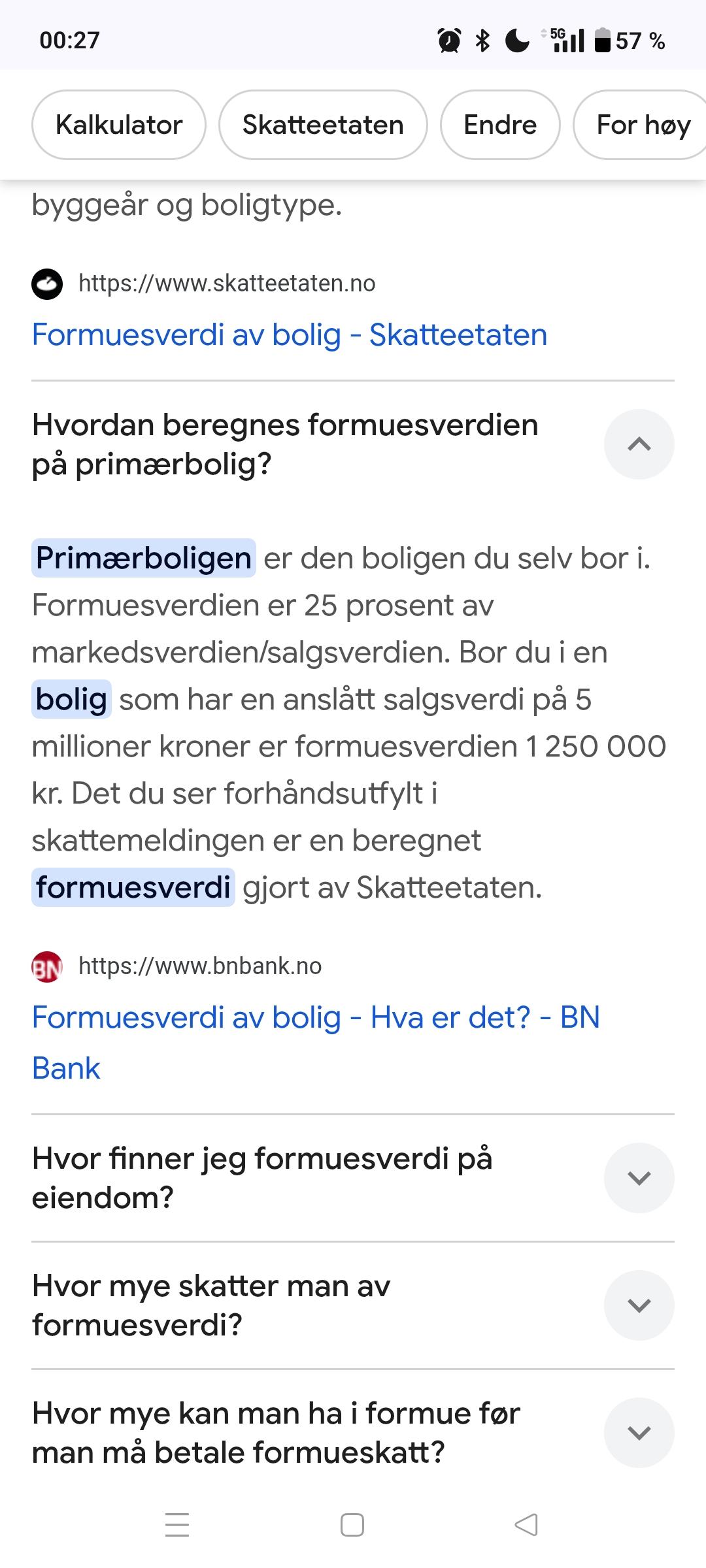
Task: Tap the Skatteetaten filter chip
Action: (323, 125)
